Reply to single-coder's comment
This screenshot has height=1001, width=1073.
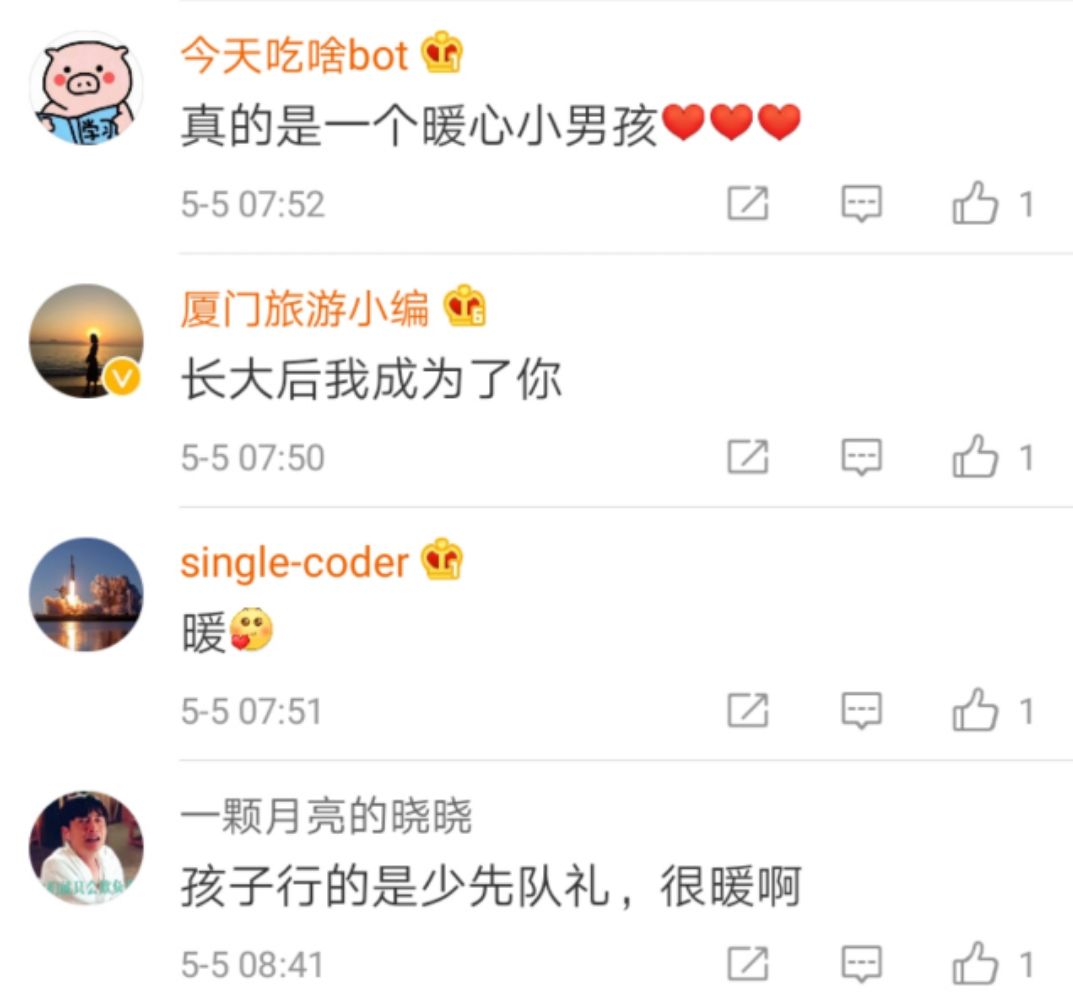point(860,711)
